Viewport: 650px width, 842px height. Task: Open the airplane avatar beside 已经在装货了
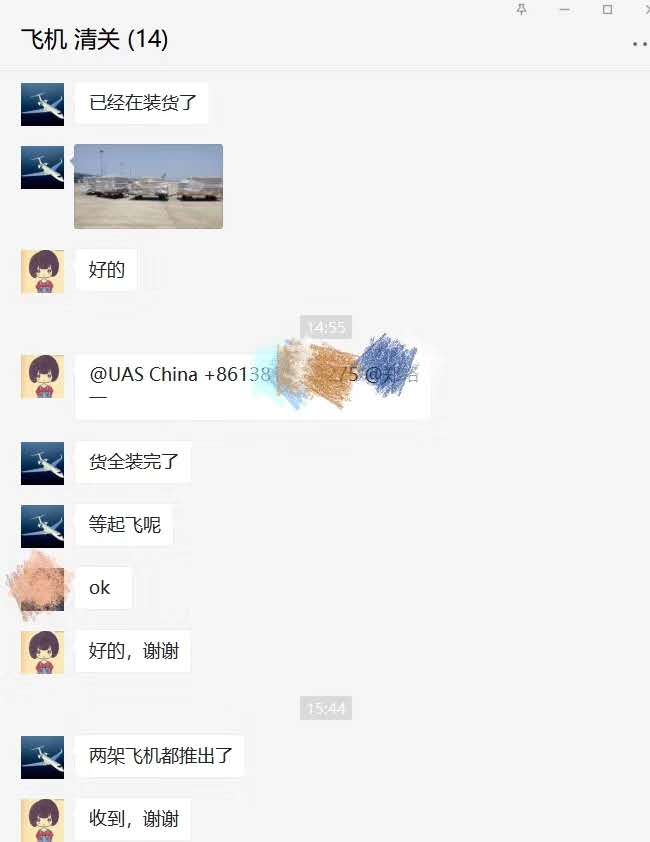tap(42, 104)
